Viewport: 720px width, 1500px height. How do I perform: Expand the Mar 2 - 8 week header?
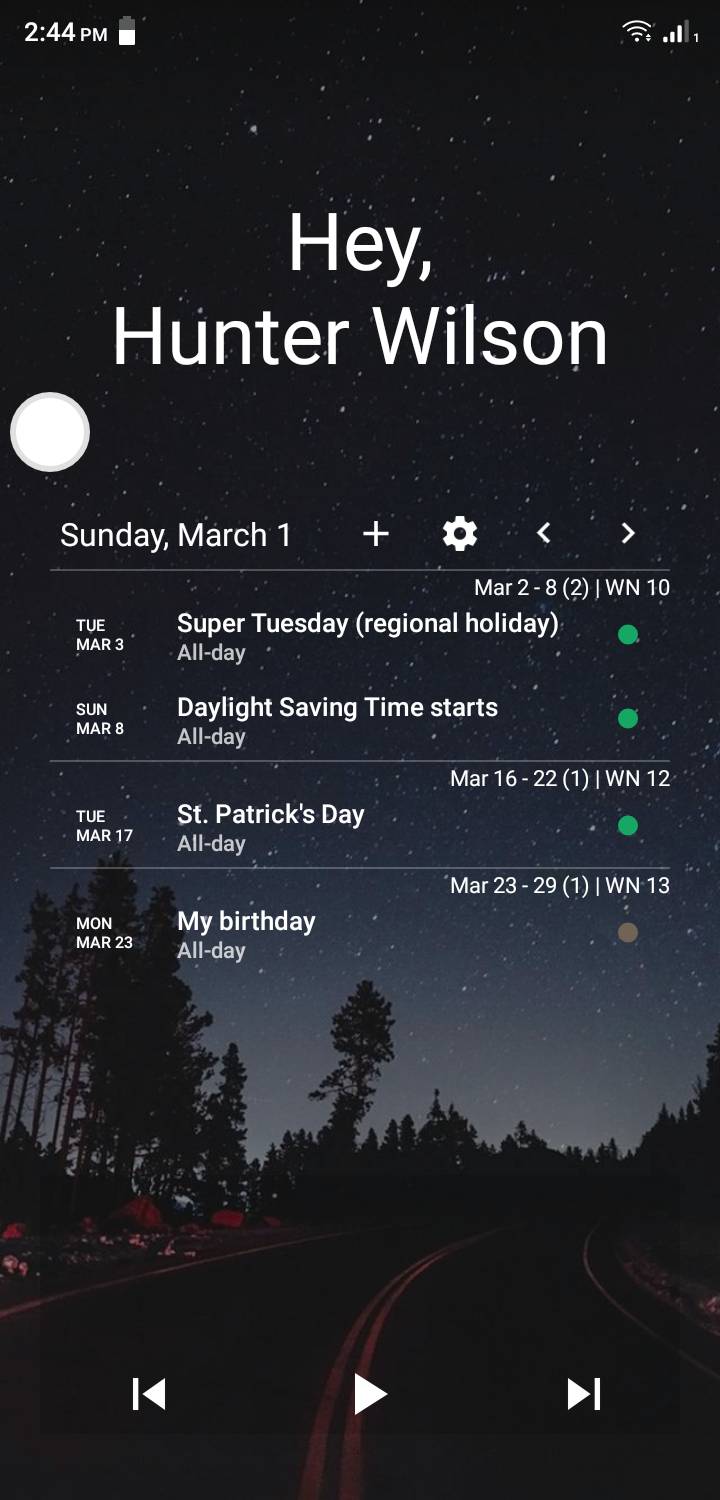(x=570, y=588)
